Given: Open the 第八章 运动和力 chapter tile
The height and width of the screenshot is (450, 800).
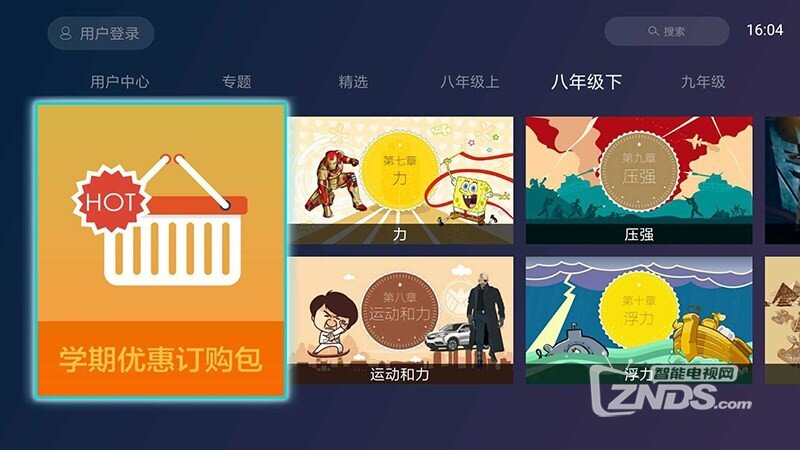Looking at the screenshot, I should (400, 320).
